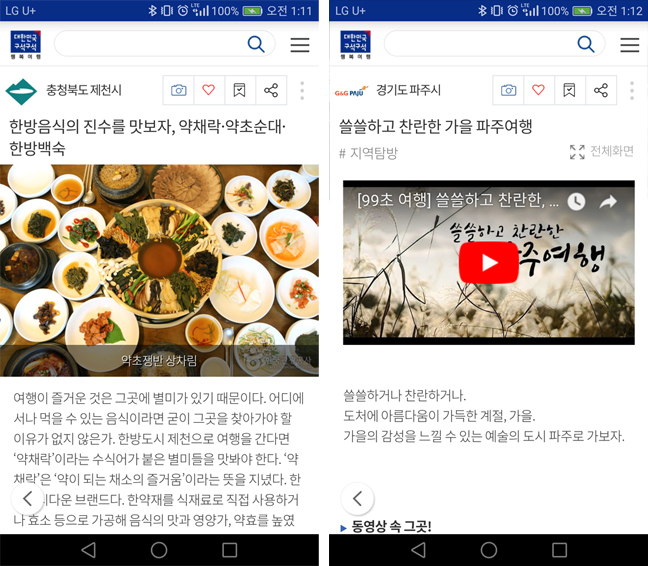648x566 pixels.
Task: Bookmark the Paju autumn trip article
Action: click(570, 90)
